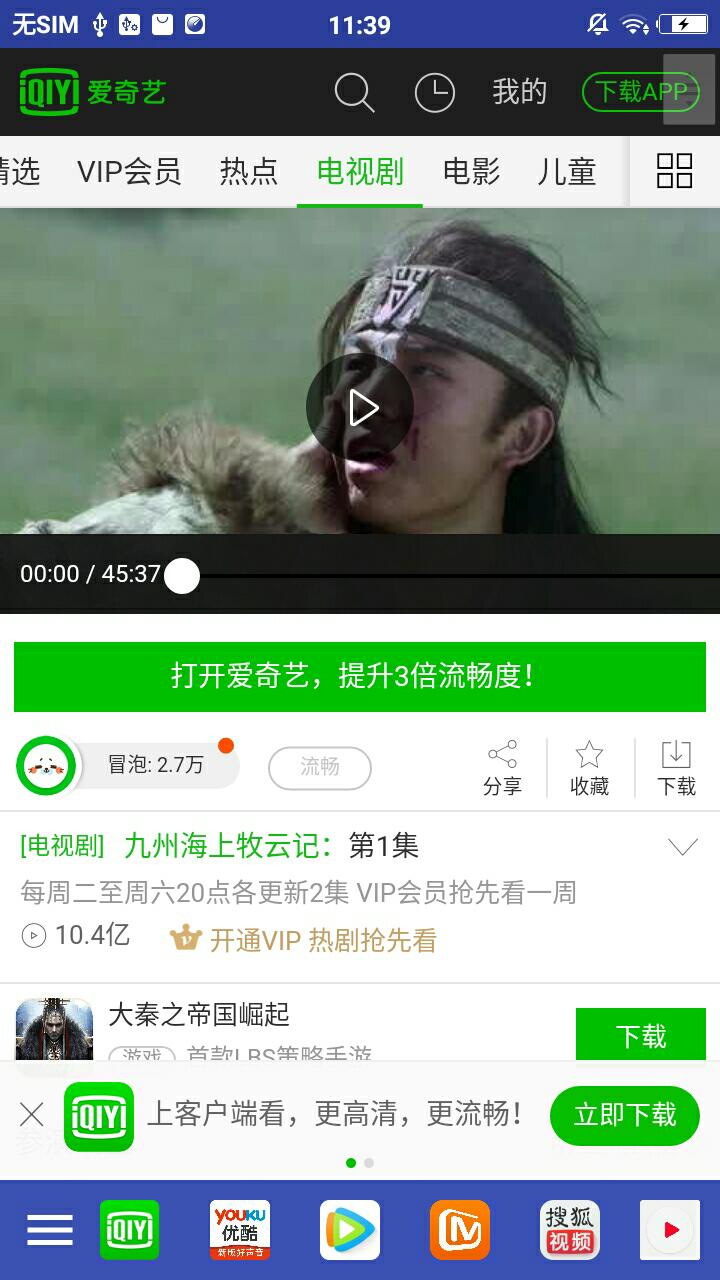Expand the episode details chevron
The image size is (720, 1280).
point(682,848)
